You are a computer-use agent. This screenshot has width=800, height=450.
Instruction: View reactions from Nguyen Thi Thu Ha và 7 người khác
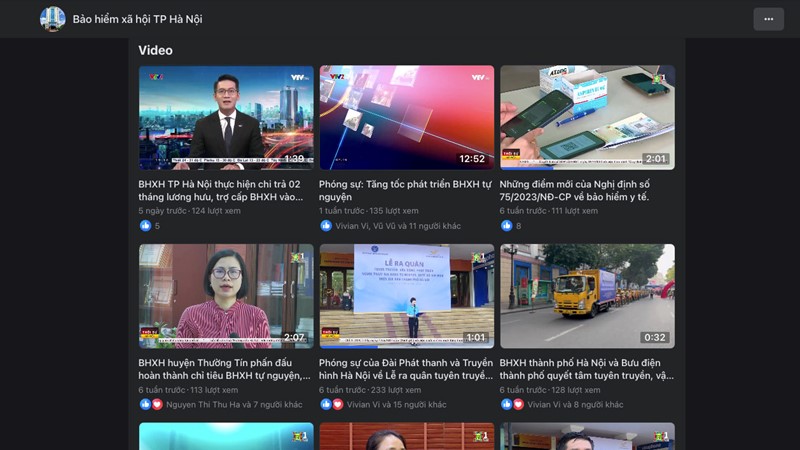[233, 405]
